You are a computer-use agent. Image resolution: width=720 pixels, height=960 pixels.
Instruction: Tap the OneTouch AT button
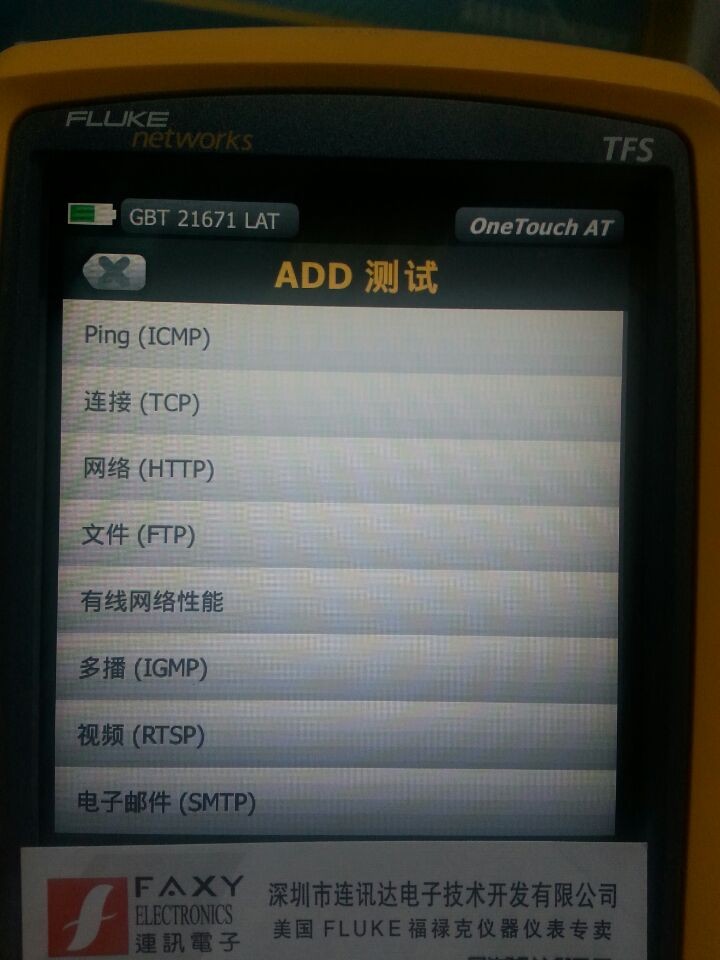540,226
